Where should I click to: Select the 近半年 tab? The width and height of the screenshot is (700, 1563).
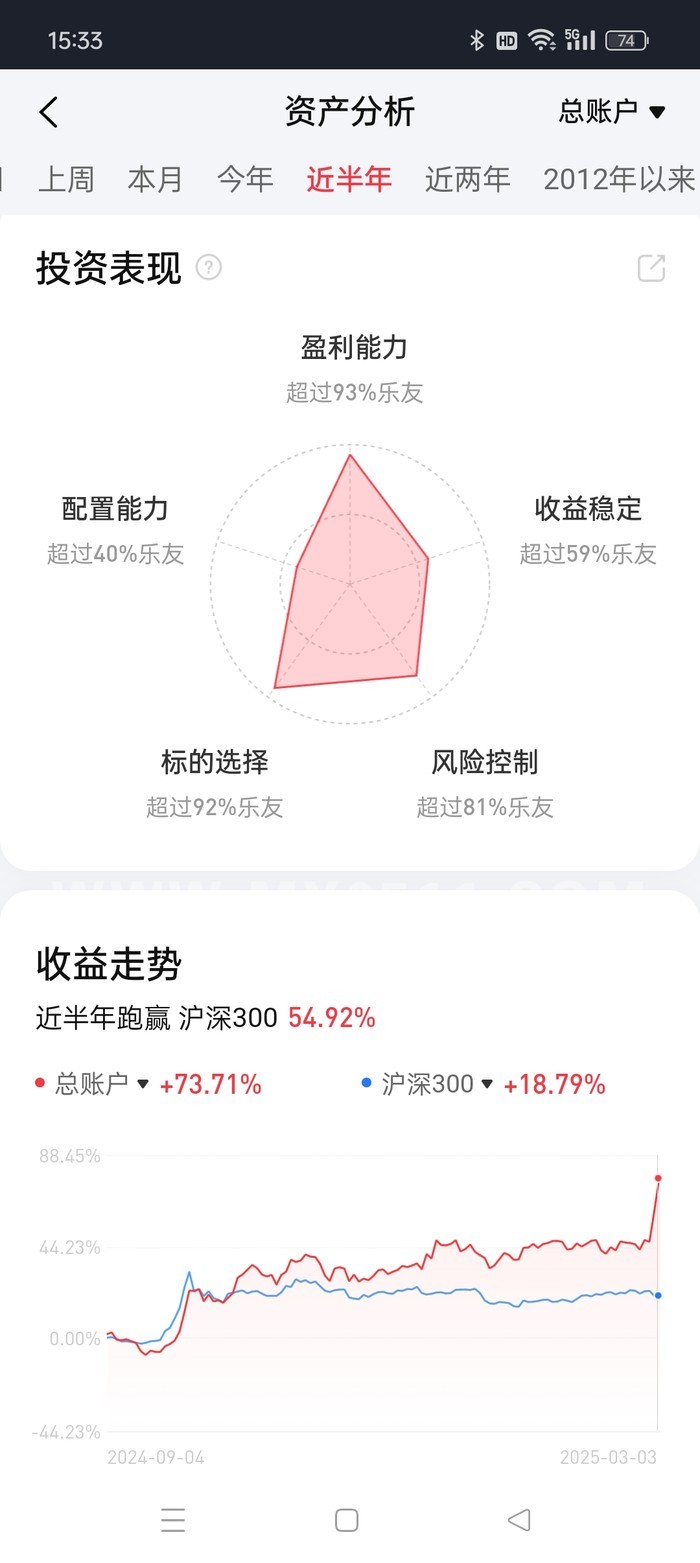[349, 179]
